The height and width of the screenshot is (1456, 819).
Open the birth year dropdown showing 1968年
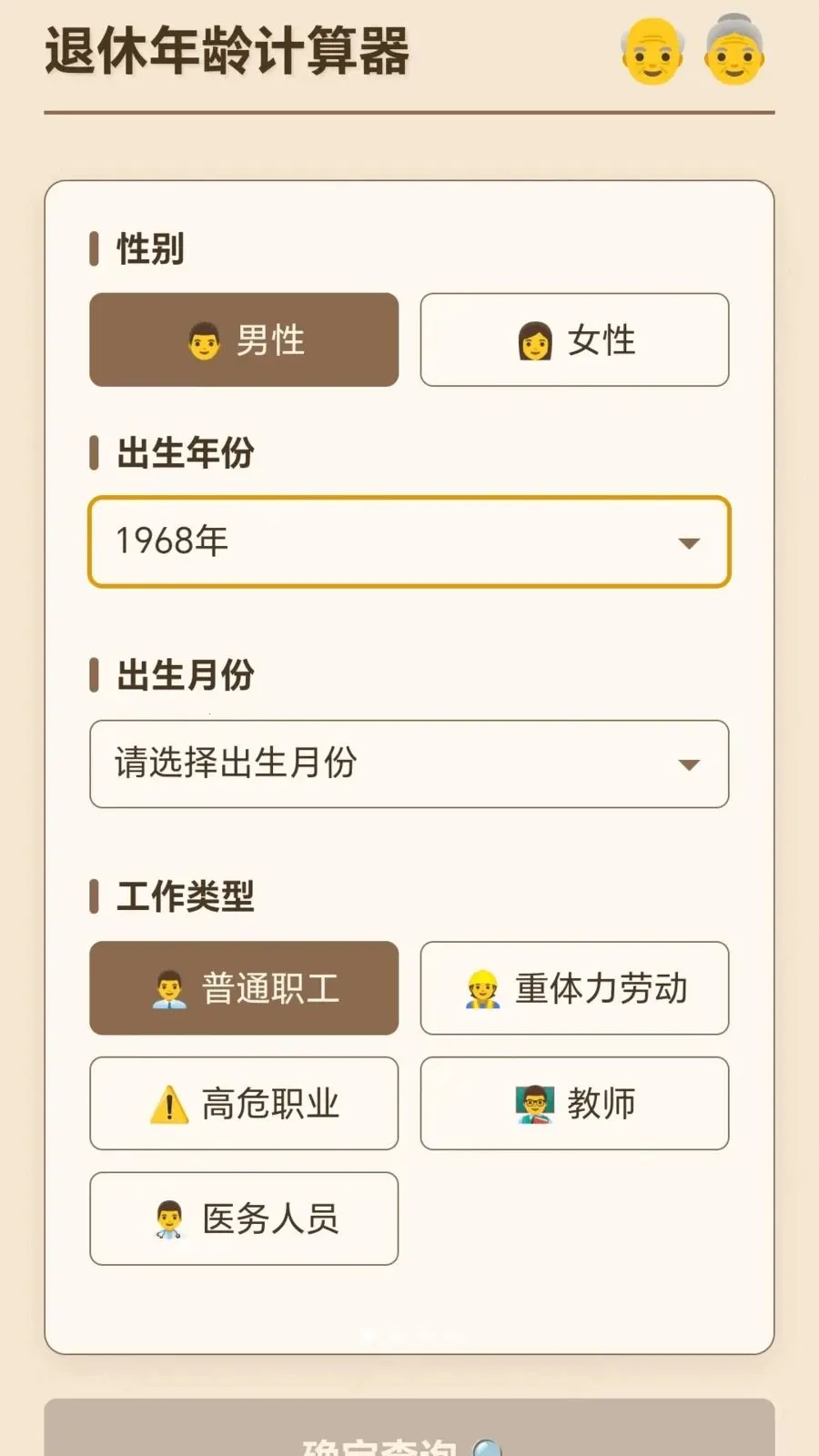(408, 541)
